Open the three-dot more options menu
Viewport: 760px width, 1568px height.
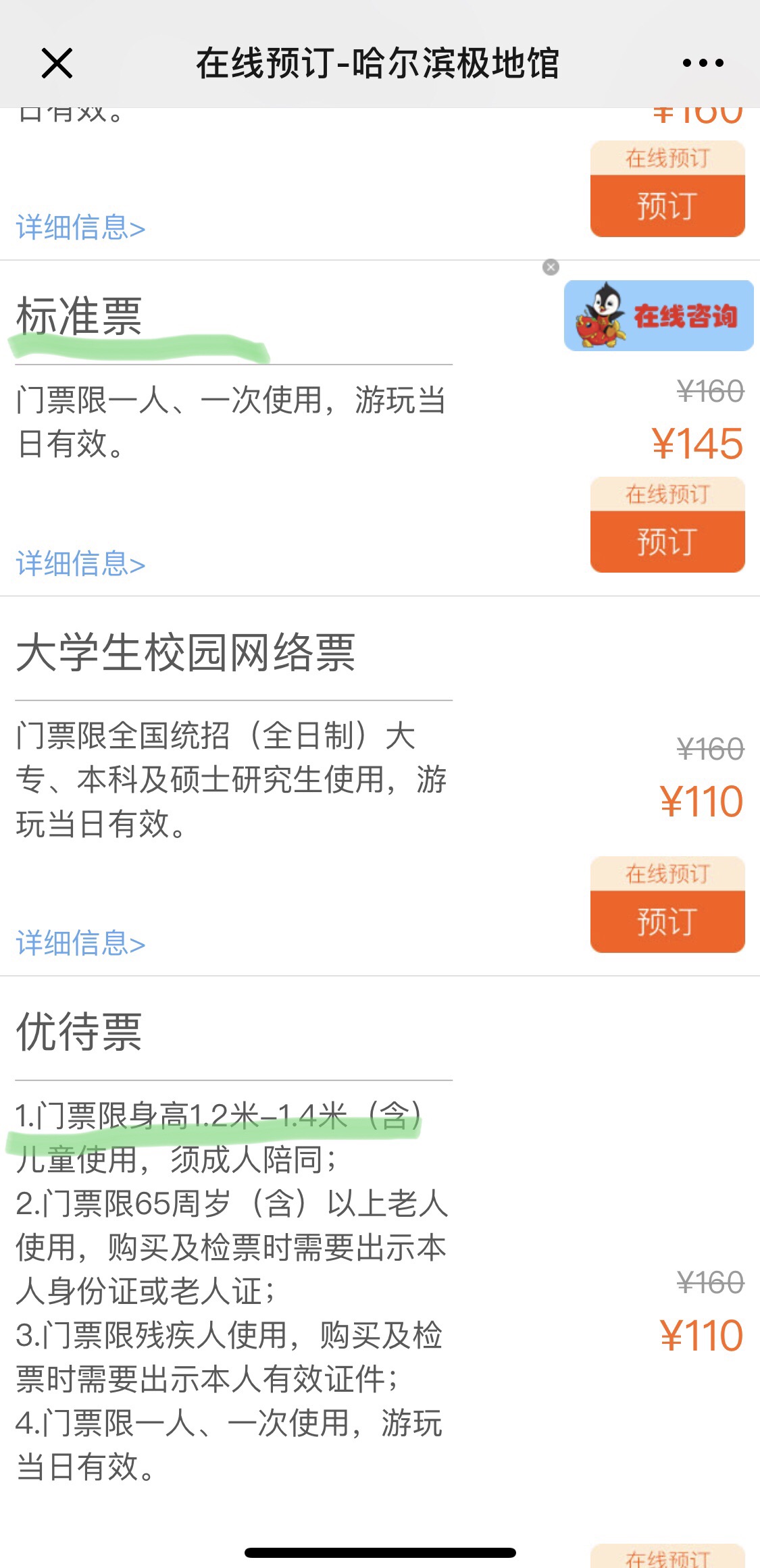[x=703, y=63]
